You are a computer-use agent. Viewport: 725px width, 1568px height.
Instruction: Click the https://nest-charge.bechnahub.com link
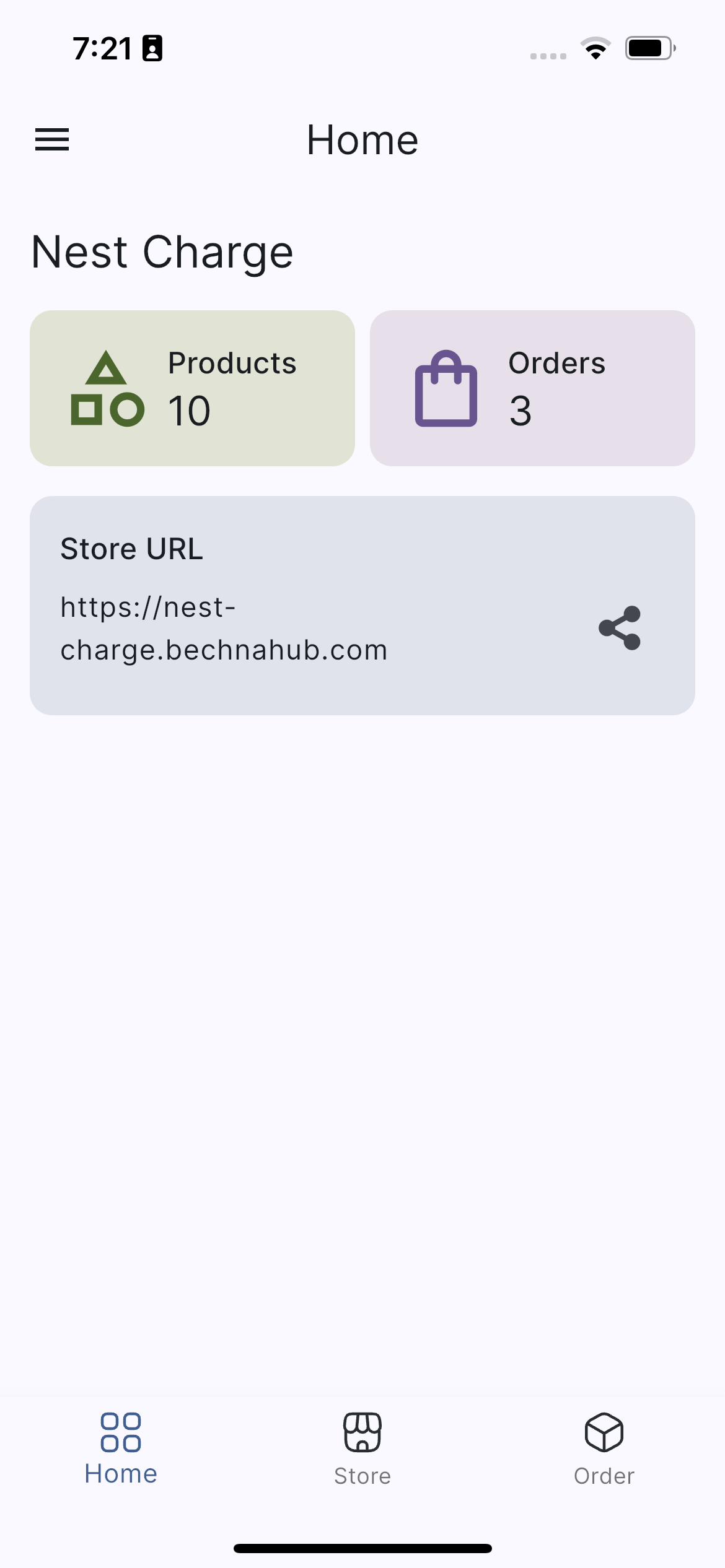[x=224, y=628]
